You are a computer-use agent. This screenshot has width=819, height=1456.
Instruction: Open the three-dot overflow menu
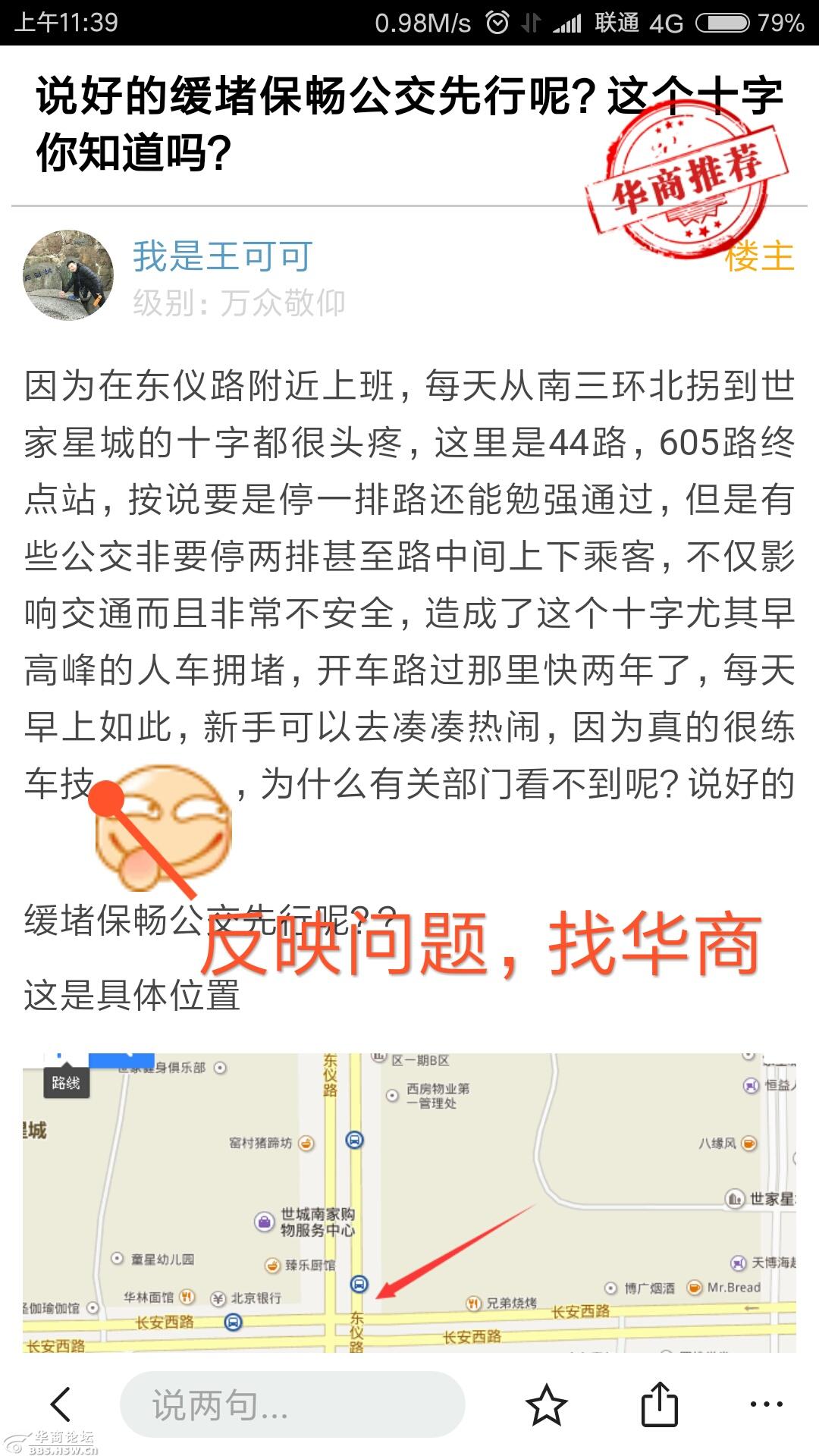click(x=766, y=1404)
